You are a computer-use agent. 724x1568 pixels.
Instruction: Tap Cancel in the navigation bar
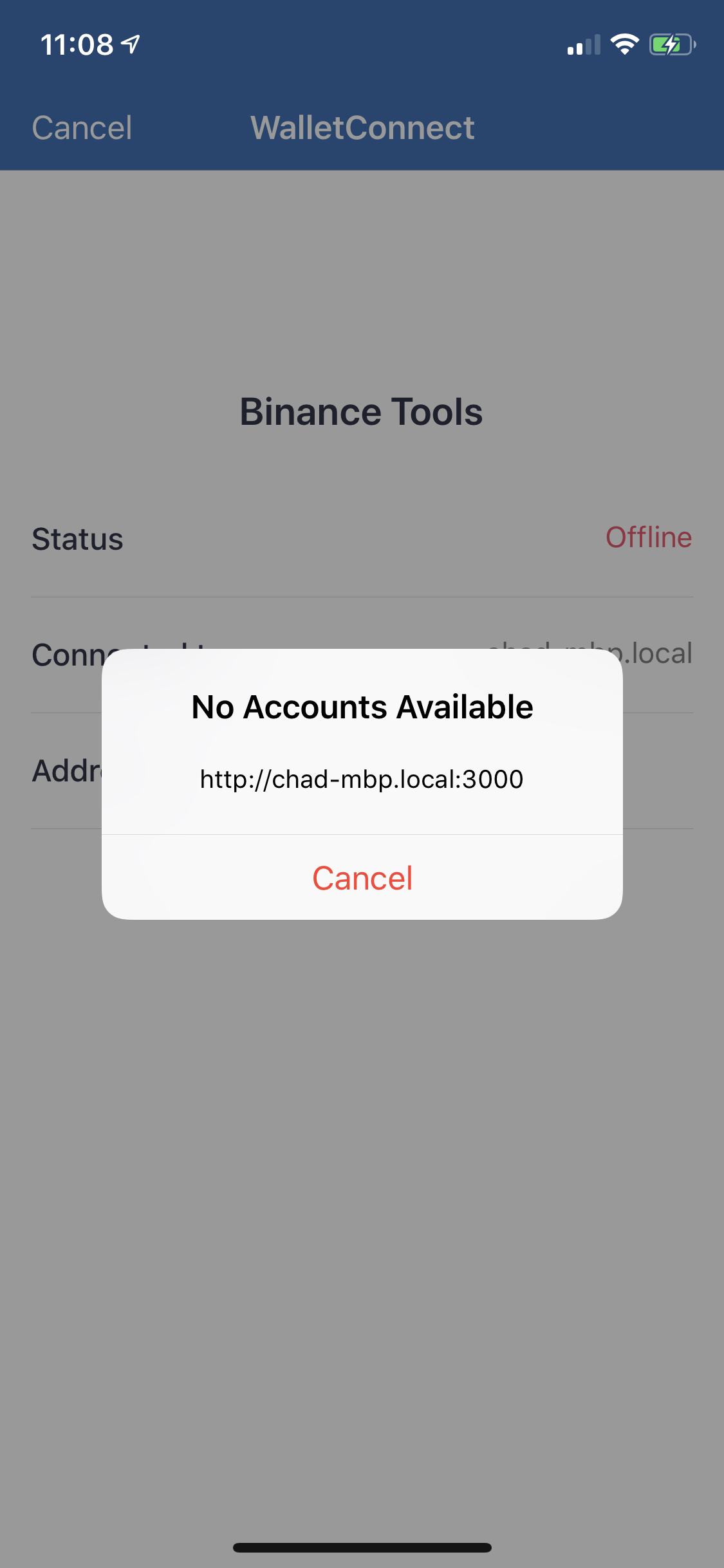click(82, 127)
